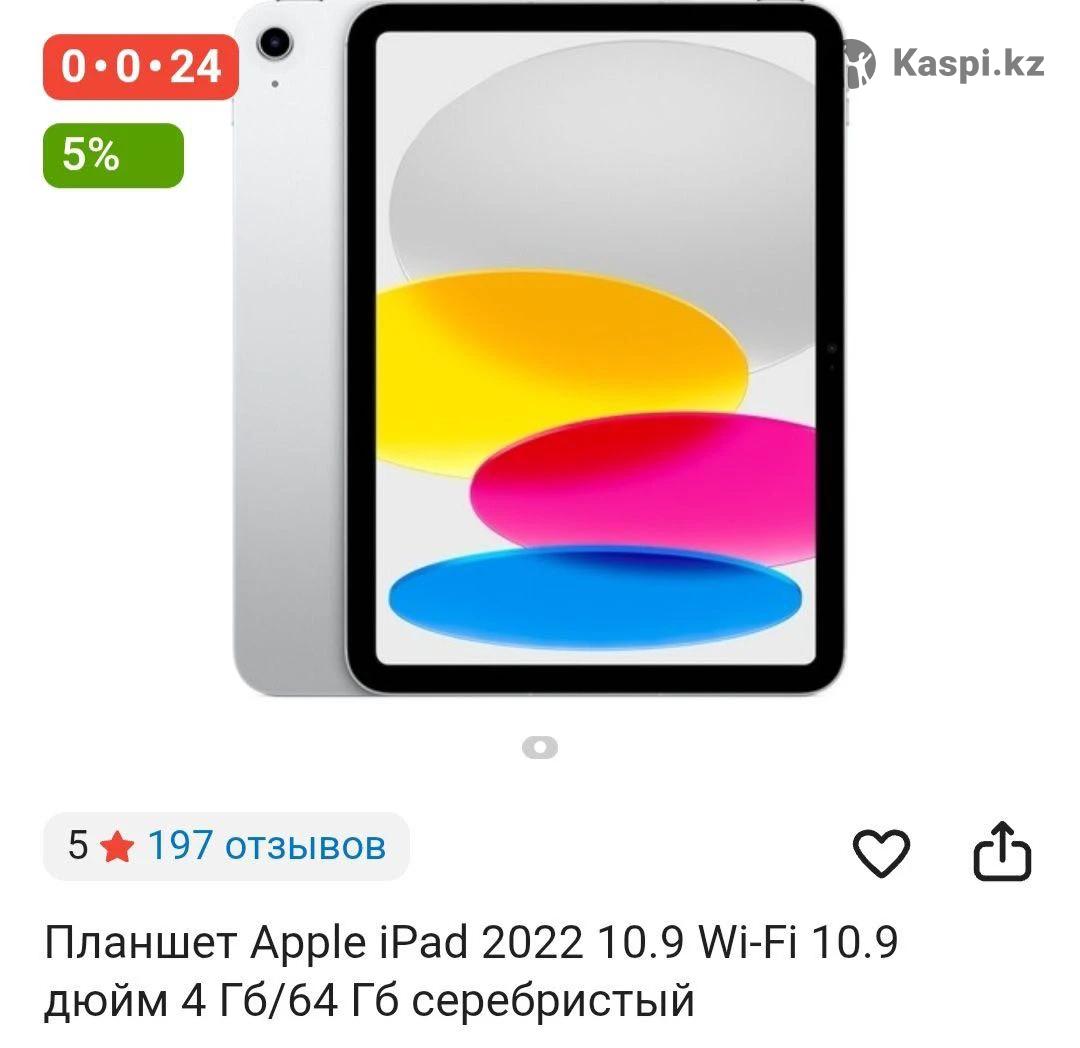Image resolution: width=1080 pixels, height=1048 pixels.
Task: Open the 197 отзывов reviews
Action: pos(266,846)
